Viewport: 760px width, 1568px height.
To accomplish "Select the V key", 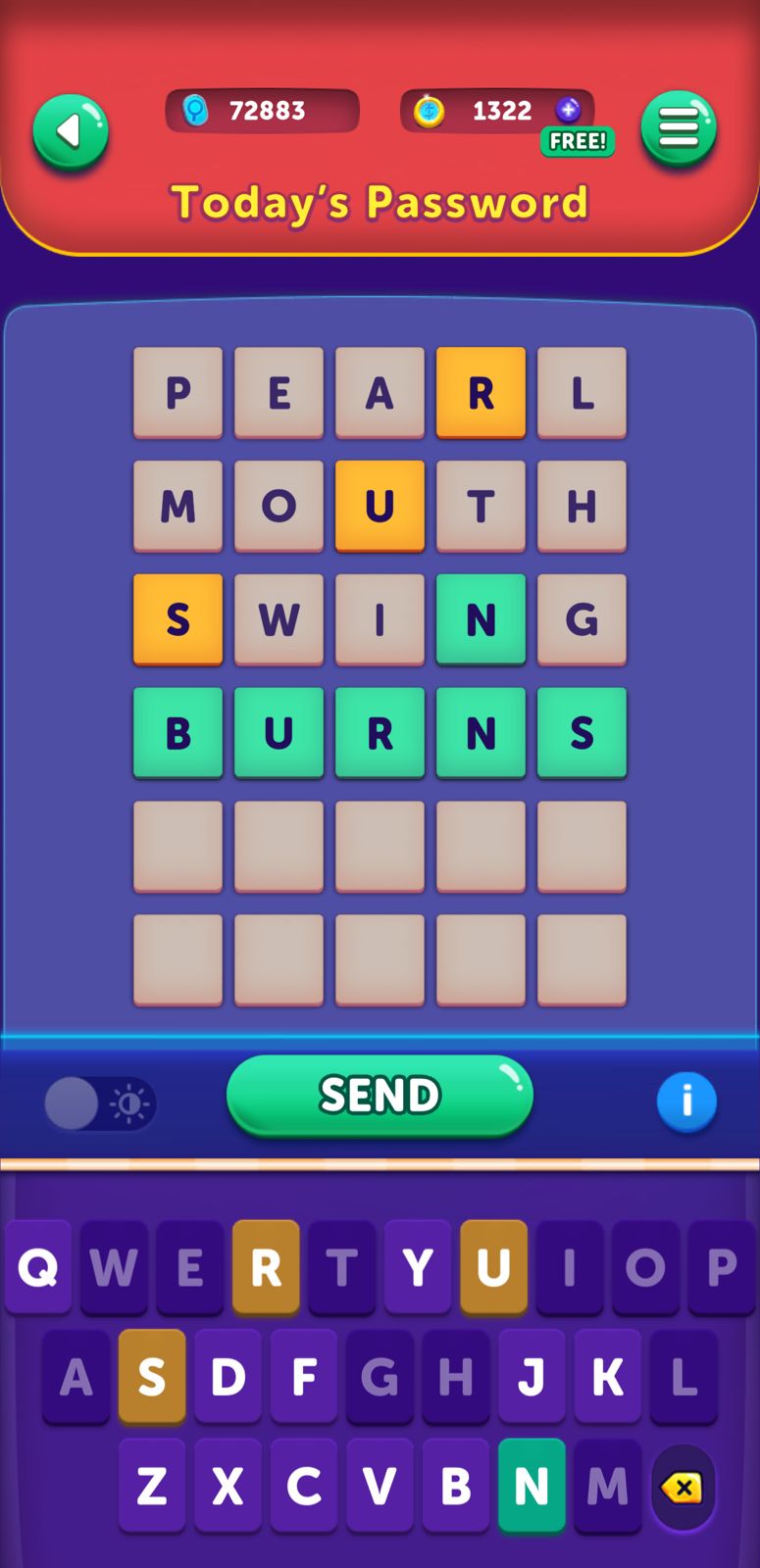I will (x=380, y=1487).
